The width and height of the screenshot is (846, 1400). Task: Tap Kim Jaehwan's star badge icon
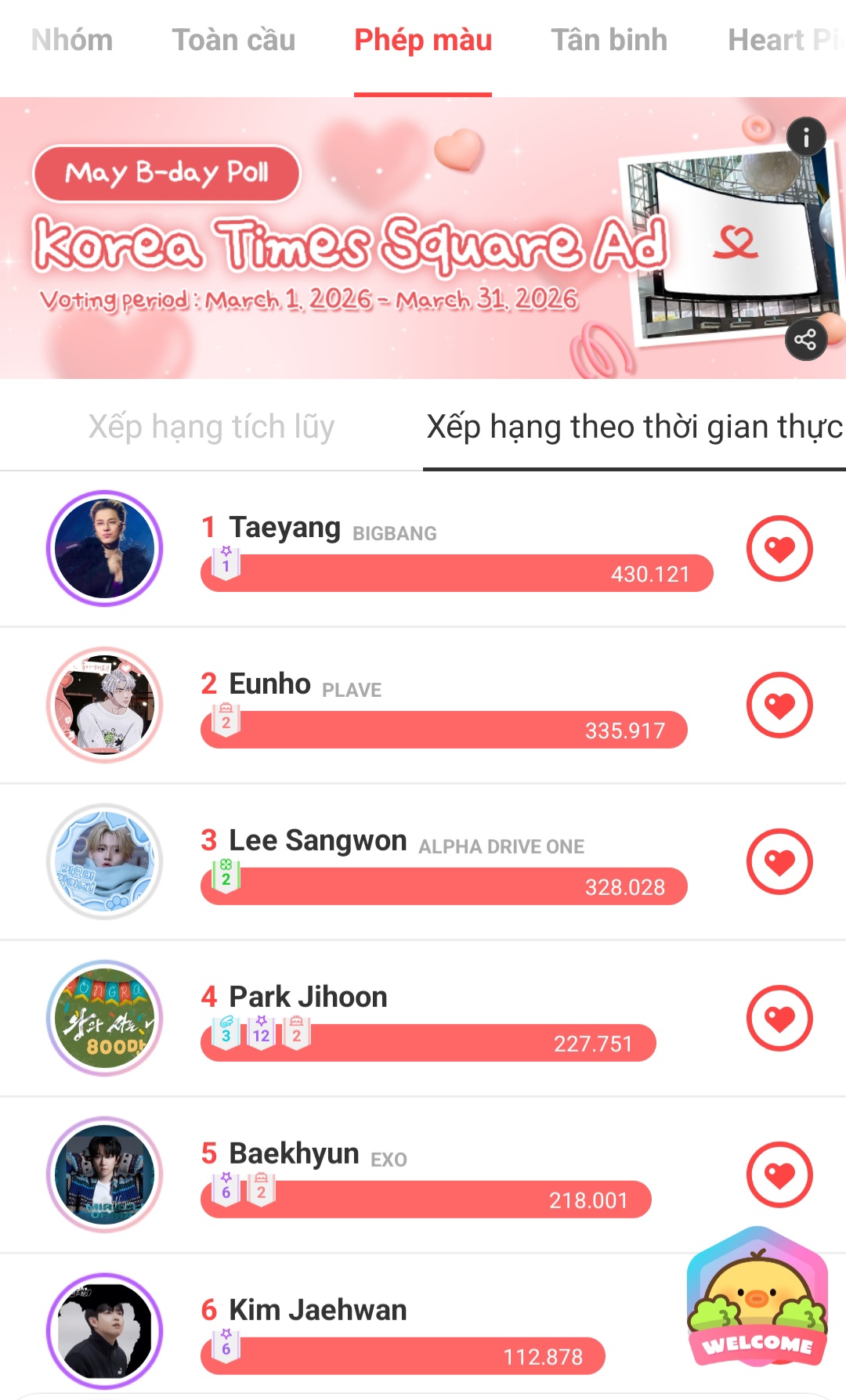(x=226, y=1344)
